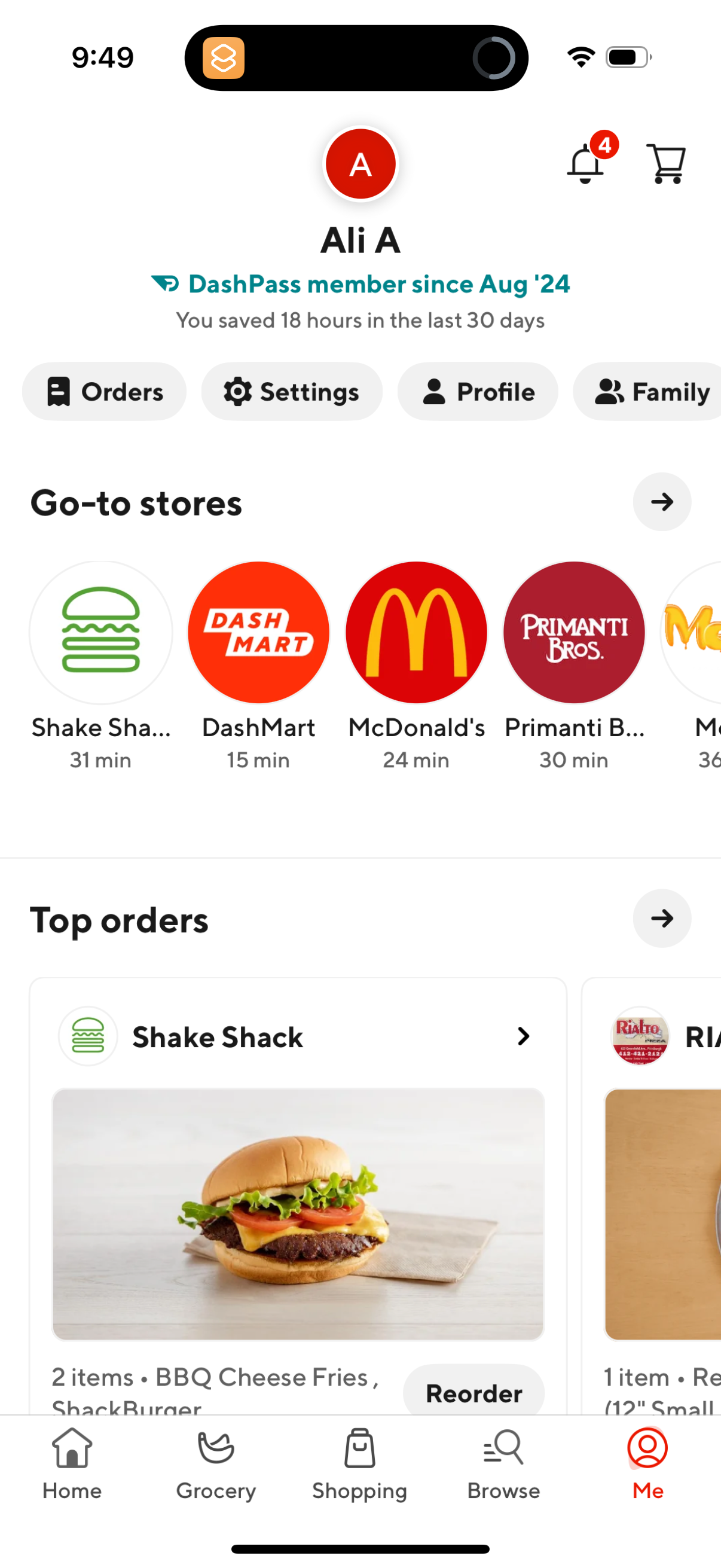Open the Orders section
The image size is (721, 1568).
(104, 391)
